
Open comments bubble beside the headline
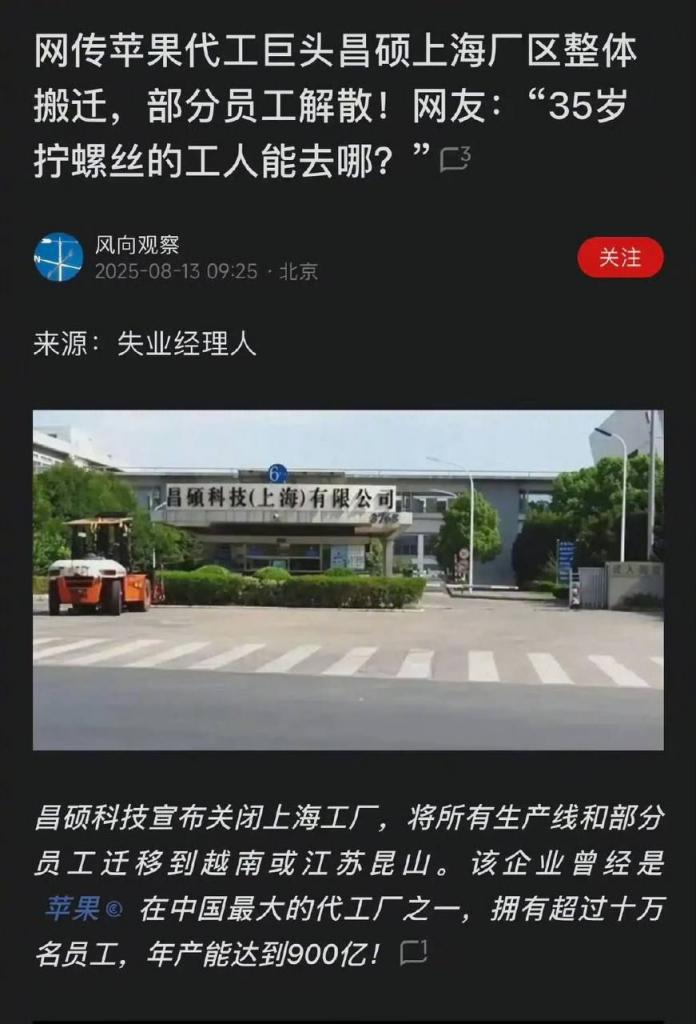[x=455, y=159]
